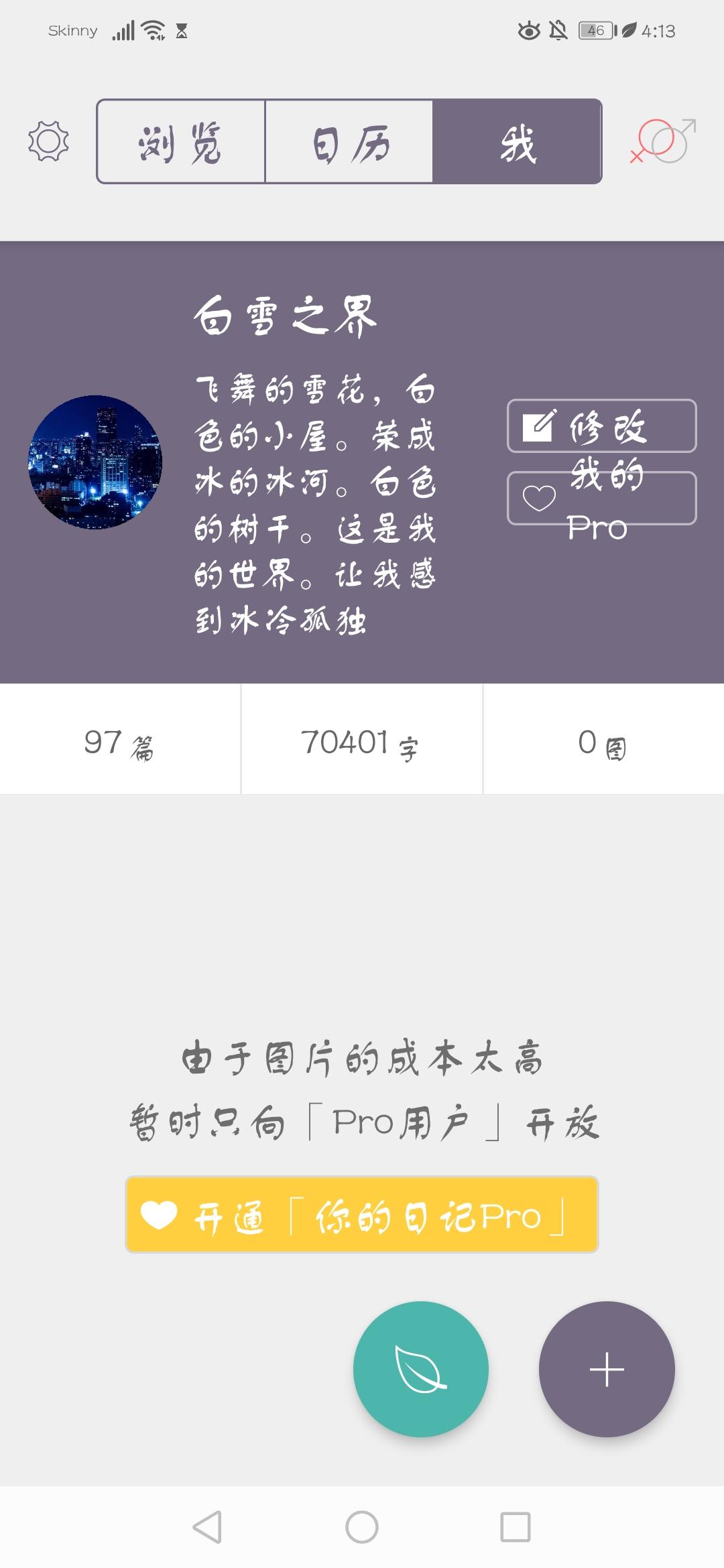The image size is (724, 1568).
Task: Open the 0 图 pictures section
Action: [603, 740]
